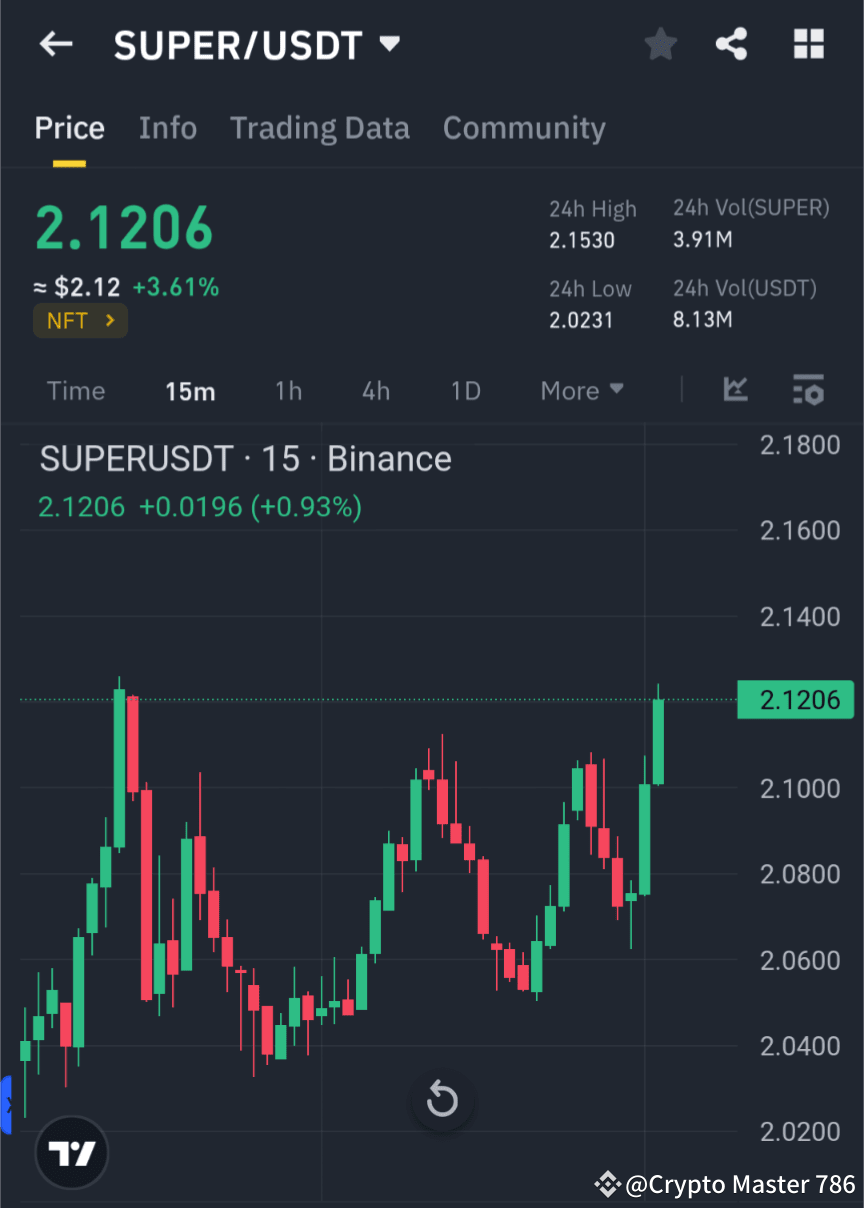Click the TradingView logo on the chart
The image size is (864, 1208).
click(70, 1152)
